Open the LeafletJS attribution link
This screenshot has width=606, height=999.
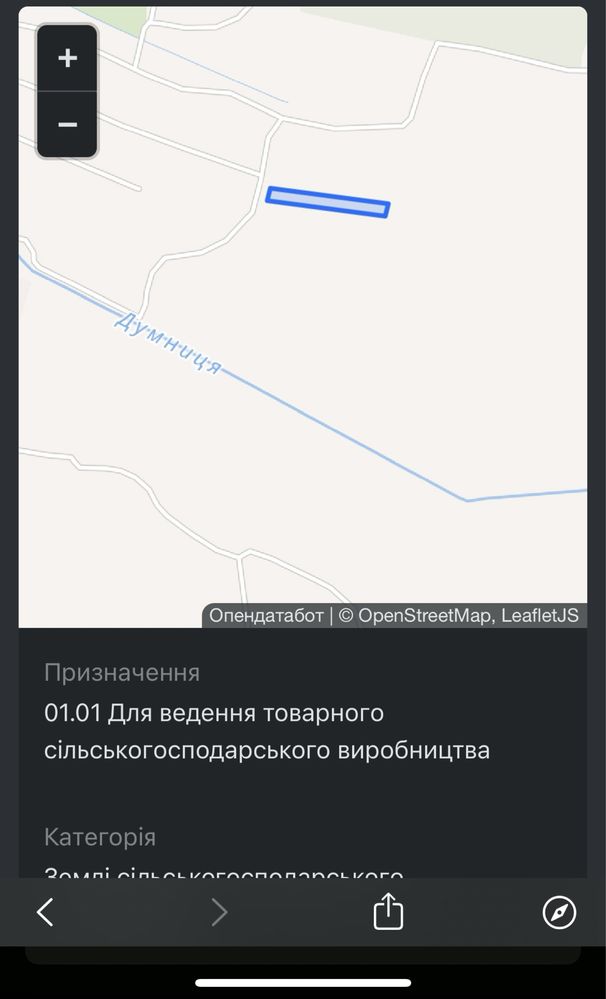[x=540, y=615]
